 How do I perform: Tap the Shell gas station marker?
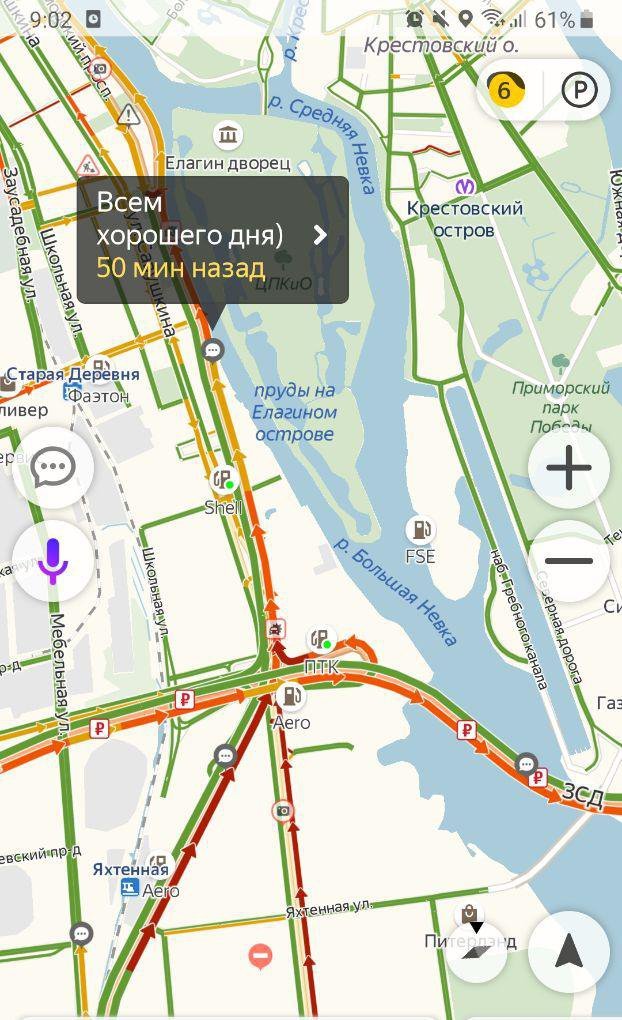tap(222, 480)
